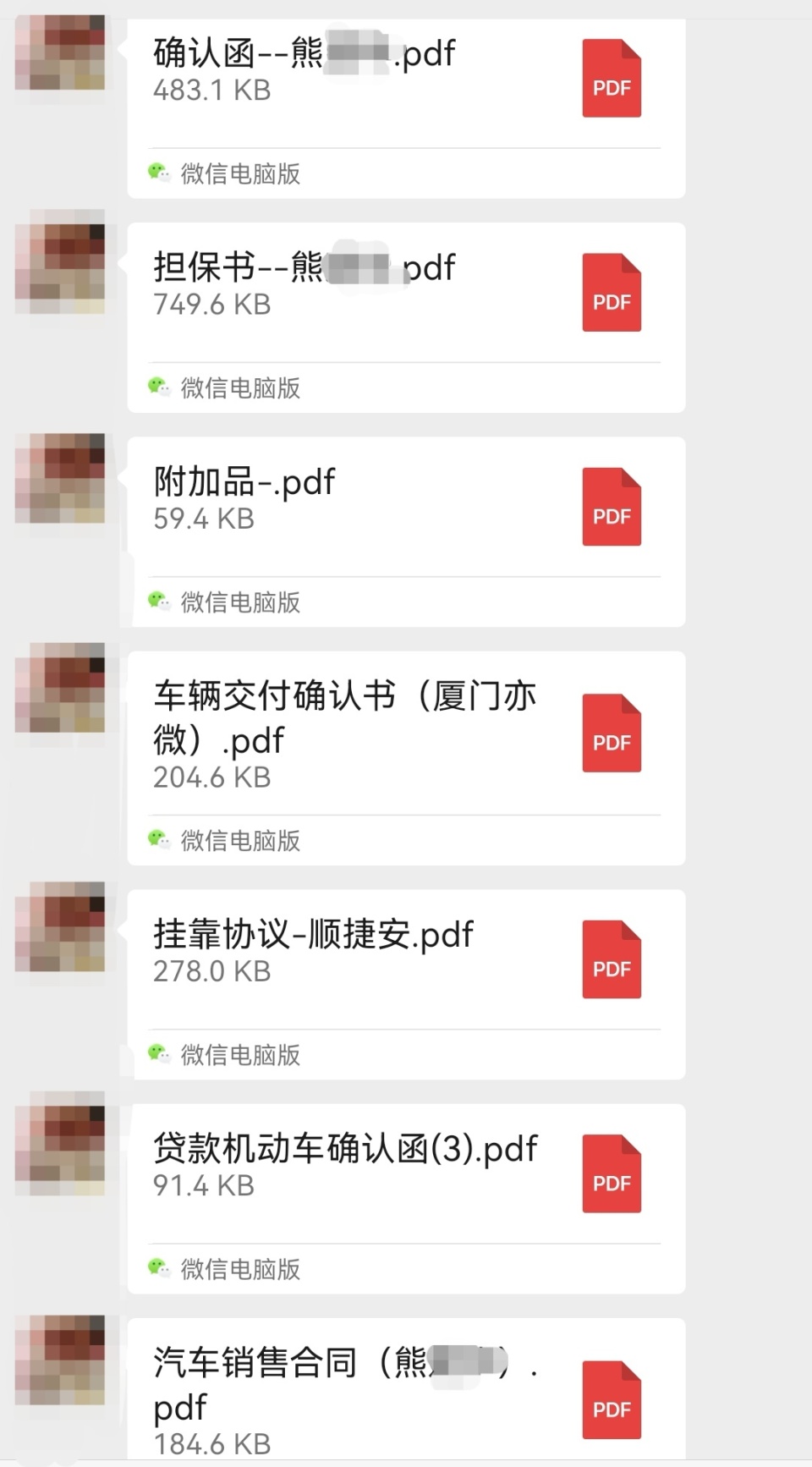Open 贷款机动车确认函(3).pdf

pyautogui.click(x=406, y=1173)
